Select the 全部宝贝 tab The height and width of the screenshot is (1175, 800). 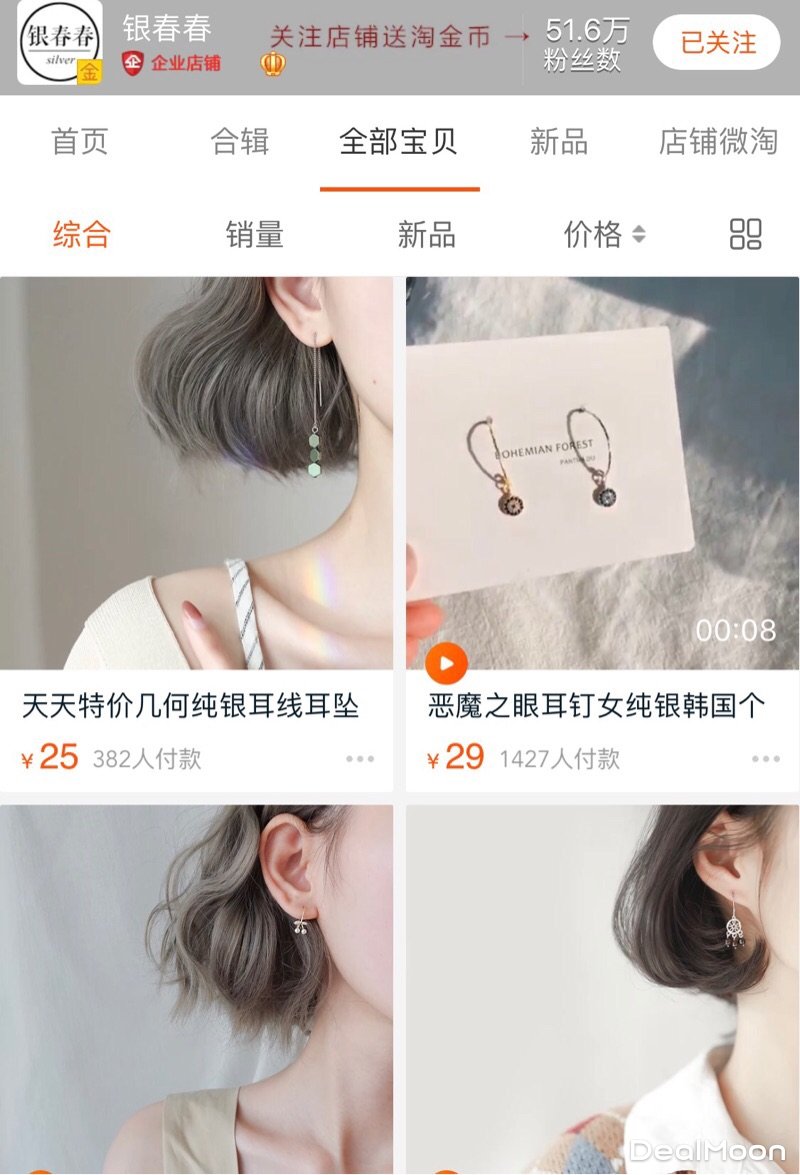[x=399, y=142]
